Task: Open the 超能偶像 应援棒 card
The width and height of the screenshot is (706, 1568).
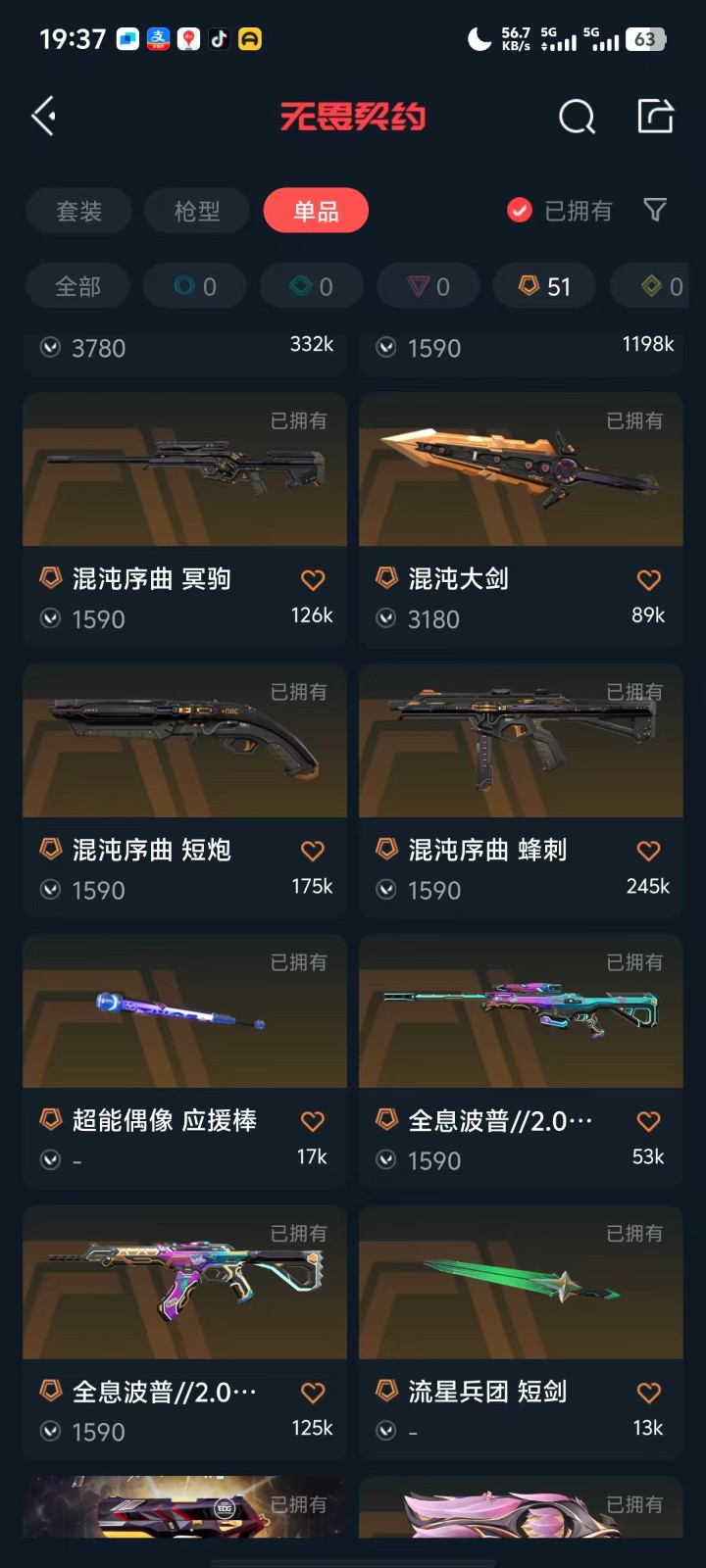Action: pos(184,1013)
